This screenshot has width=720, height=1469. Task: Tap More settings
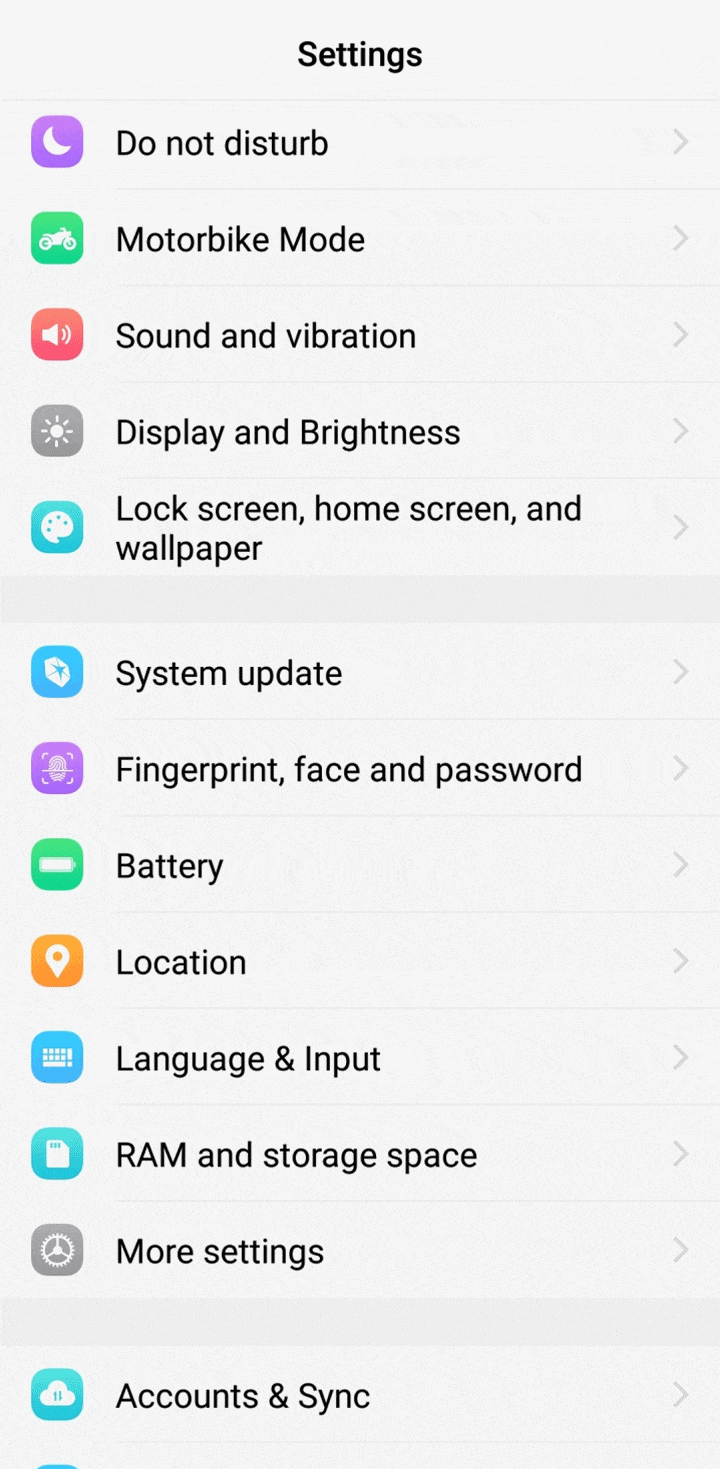[360, 1251]
